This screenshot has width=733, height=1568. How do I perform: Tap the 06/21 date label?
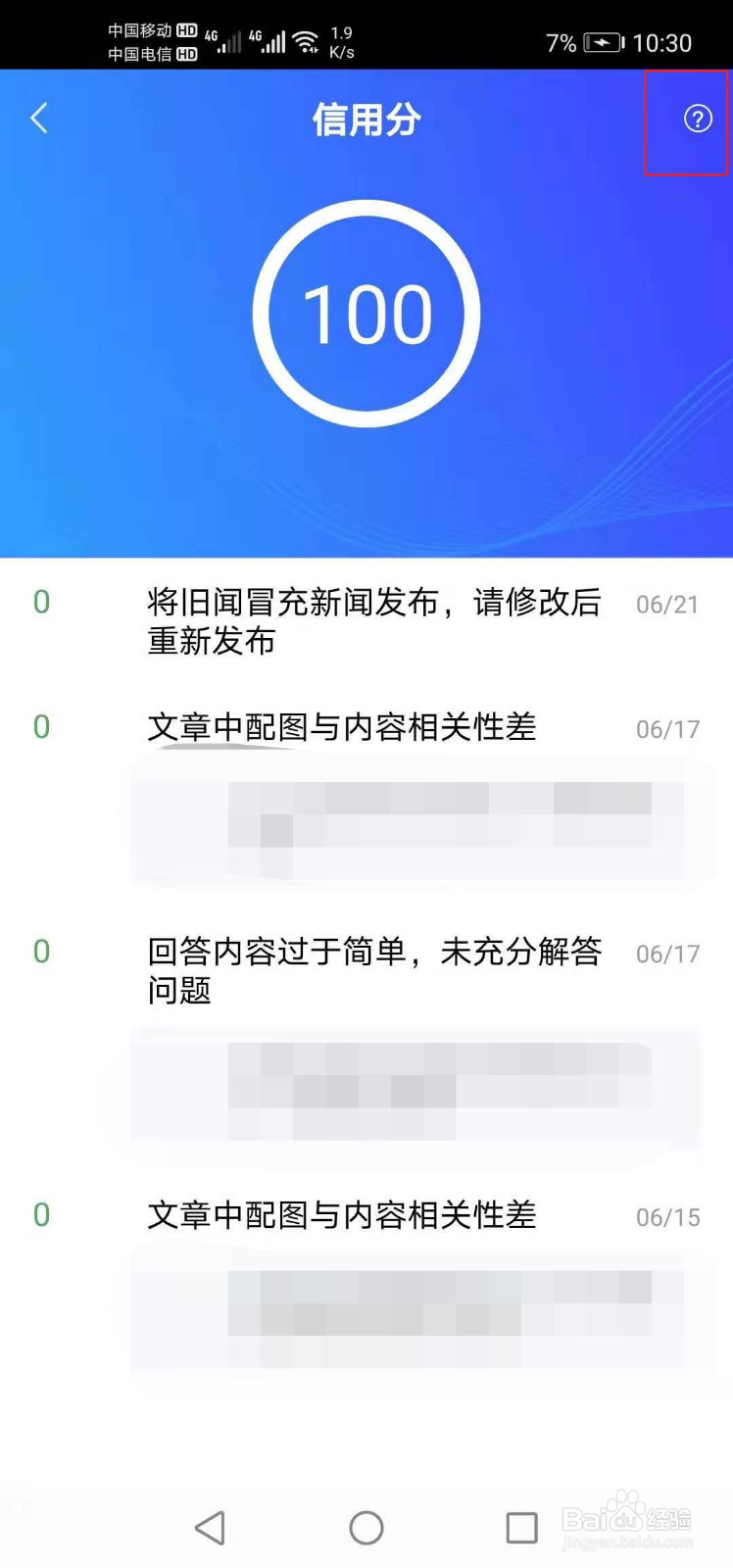coord(667,605)
